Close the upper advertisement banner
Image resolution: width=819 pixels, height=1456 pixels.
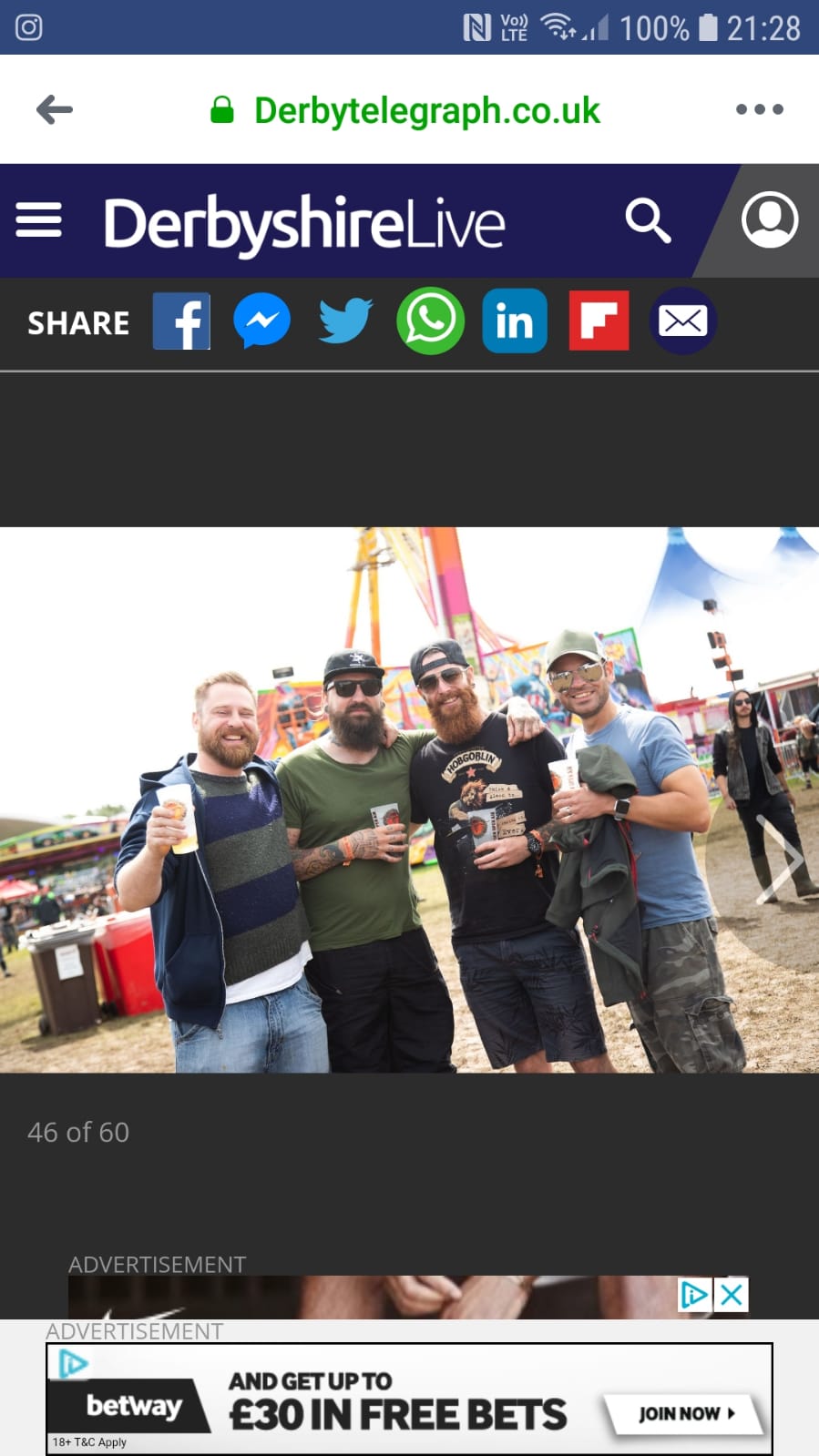click(x=732, y=1294)
